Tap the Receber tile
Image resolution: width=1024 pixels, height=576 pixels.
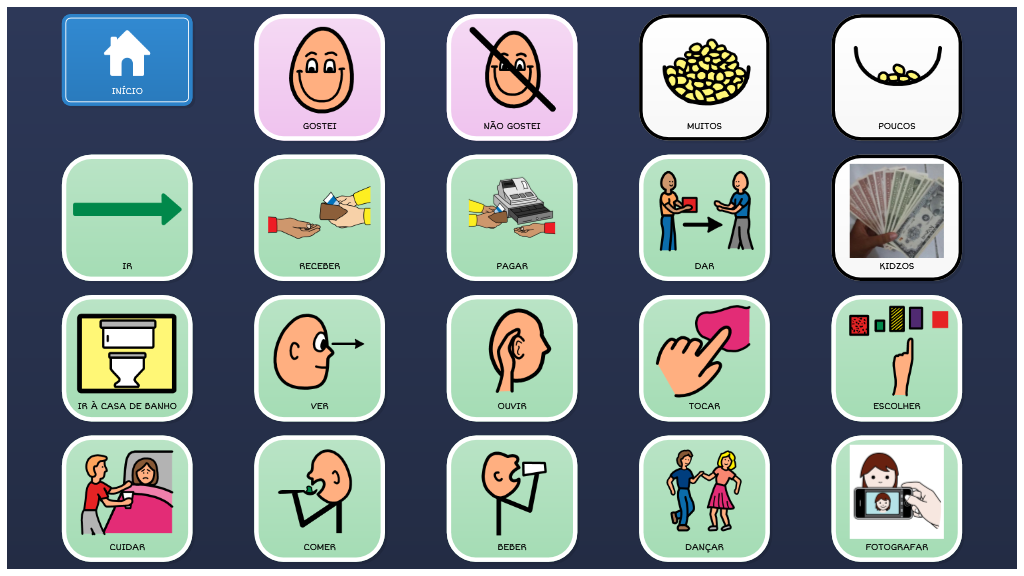coord(319,217)
